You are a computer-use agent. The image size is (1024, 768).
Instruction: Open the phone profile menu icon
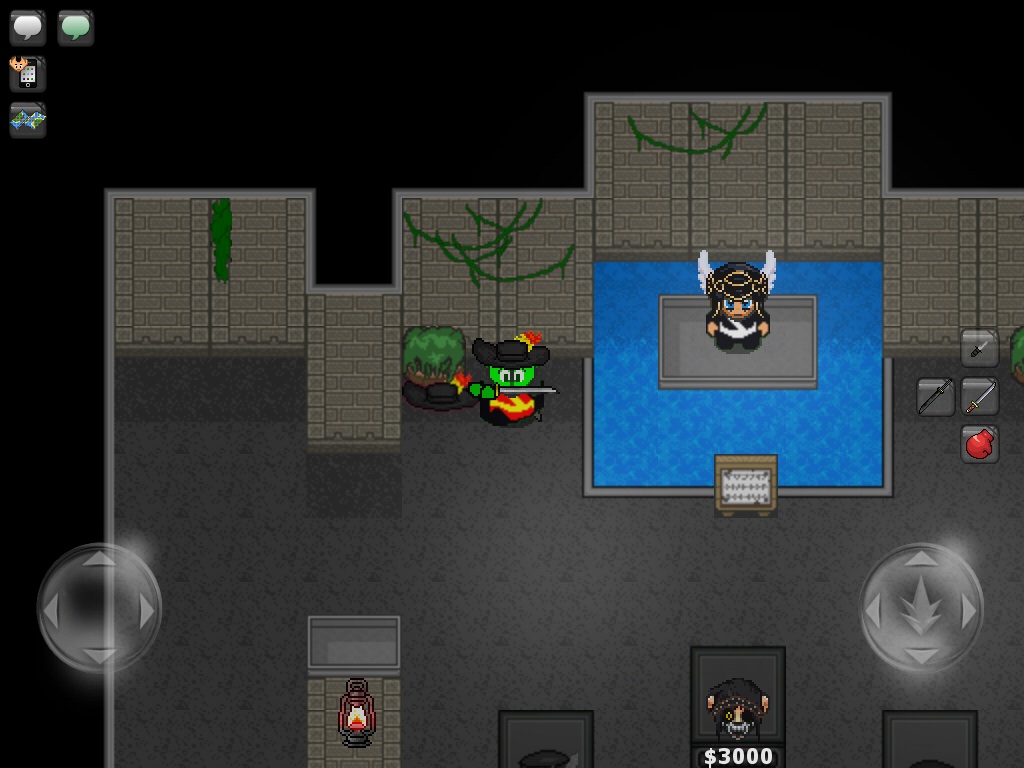pyautogui.click(x=27, y=74)
